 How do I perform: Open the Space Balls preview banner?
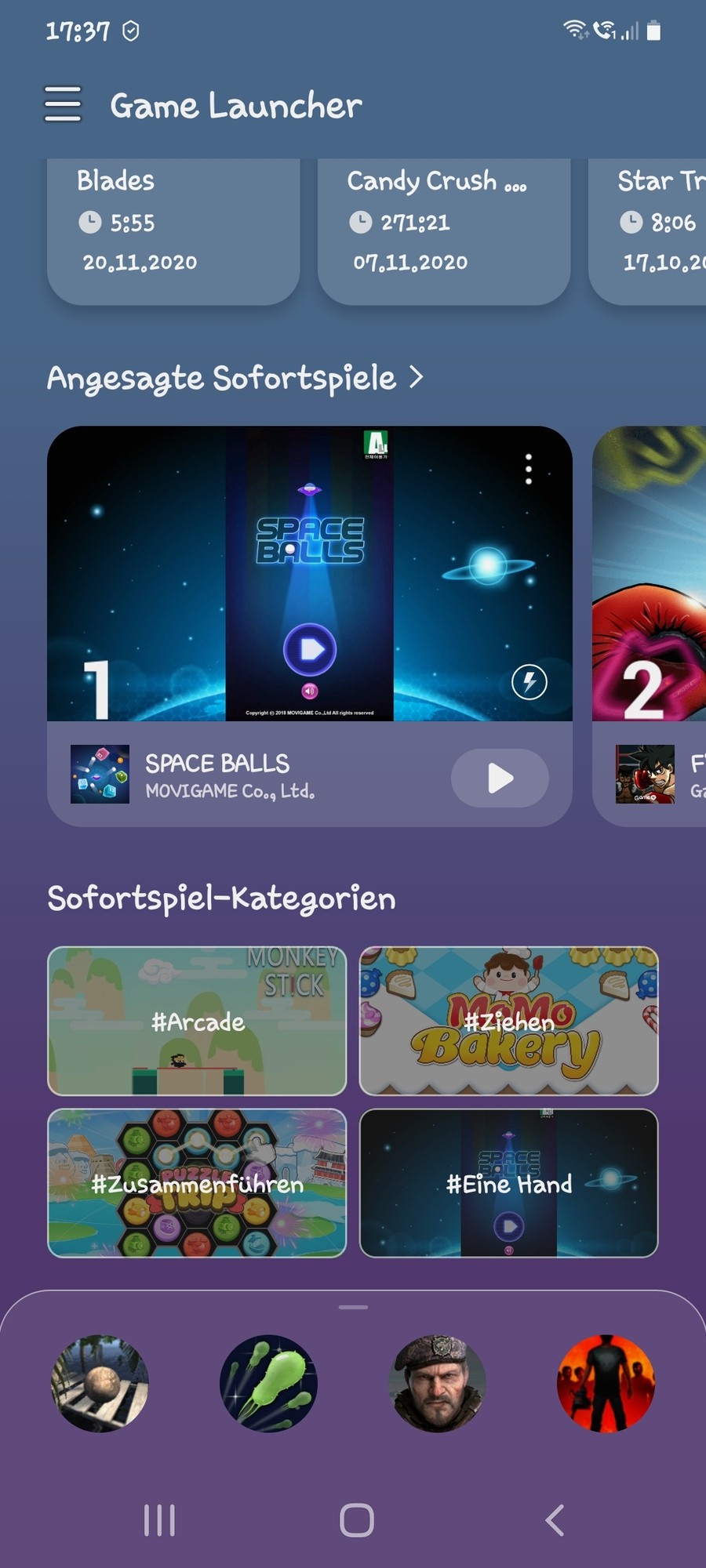tap(309, 574)
